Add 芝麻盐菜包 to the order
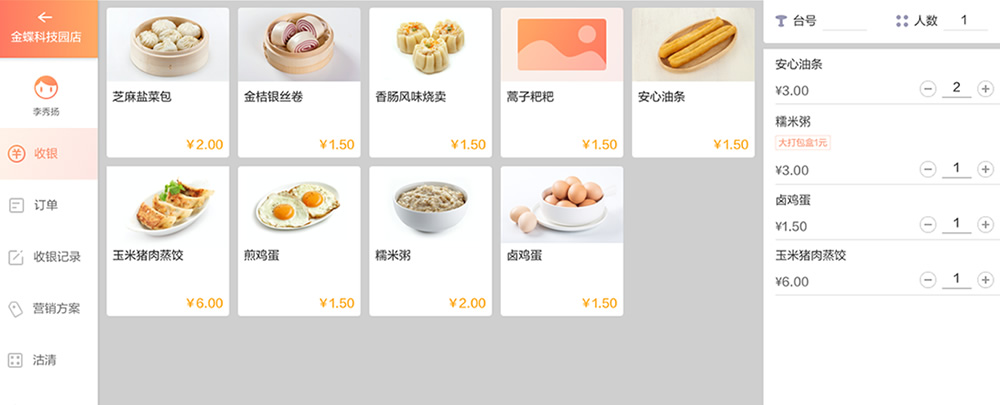This screenshot has width=1000, height=405. [x=168, y=82]
